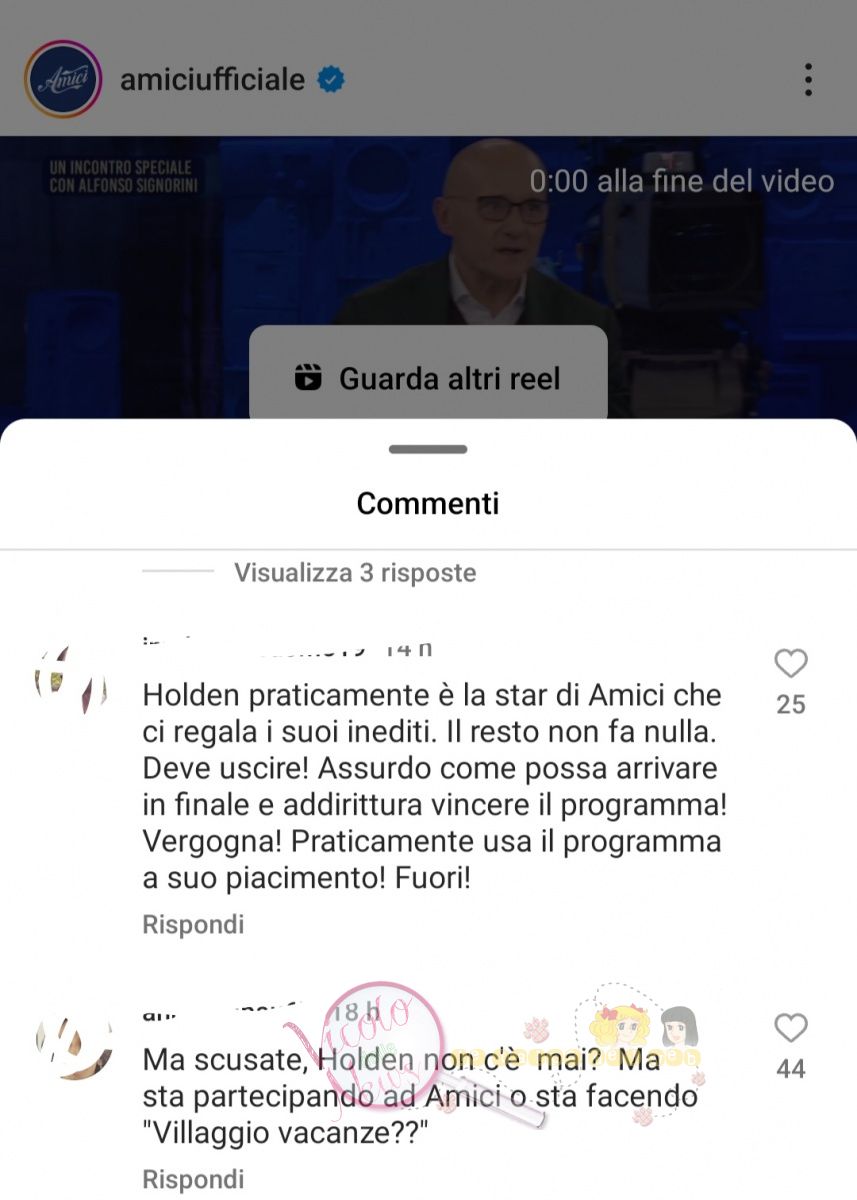This screenshot has width=857, height=1200.
Task: Open the three-dot overflow menu
Action: [808, 80]
